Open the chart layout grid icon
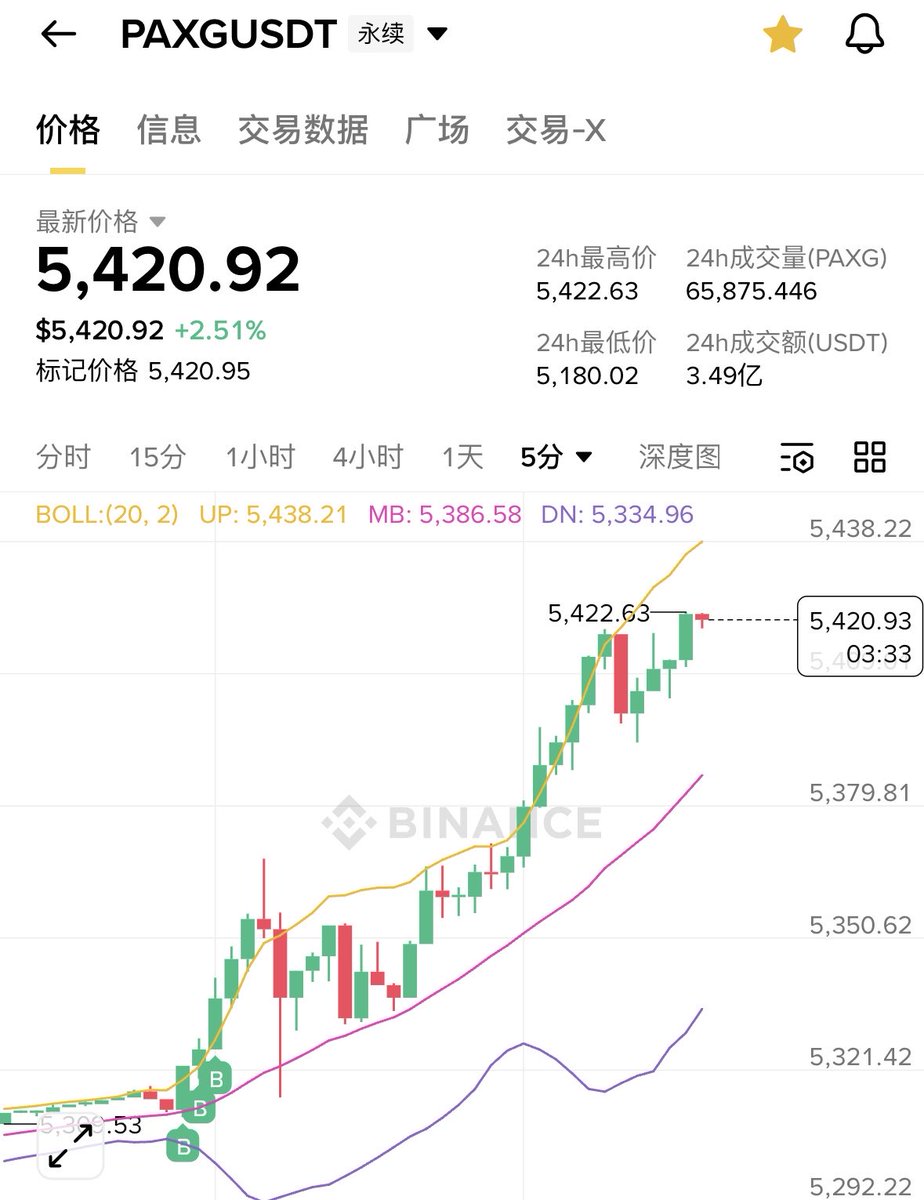Image resolution: width=924 pixels, height=1200 pixels. pos(870,457)
